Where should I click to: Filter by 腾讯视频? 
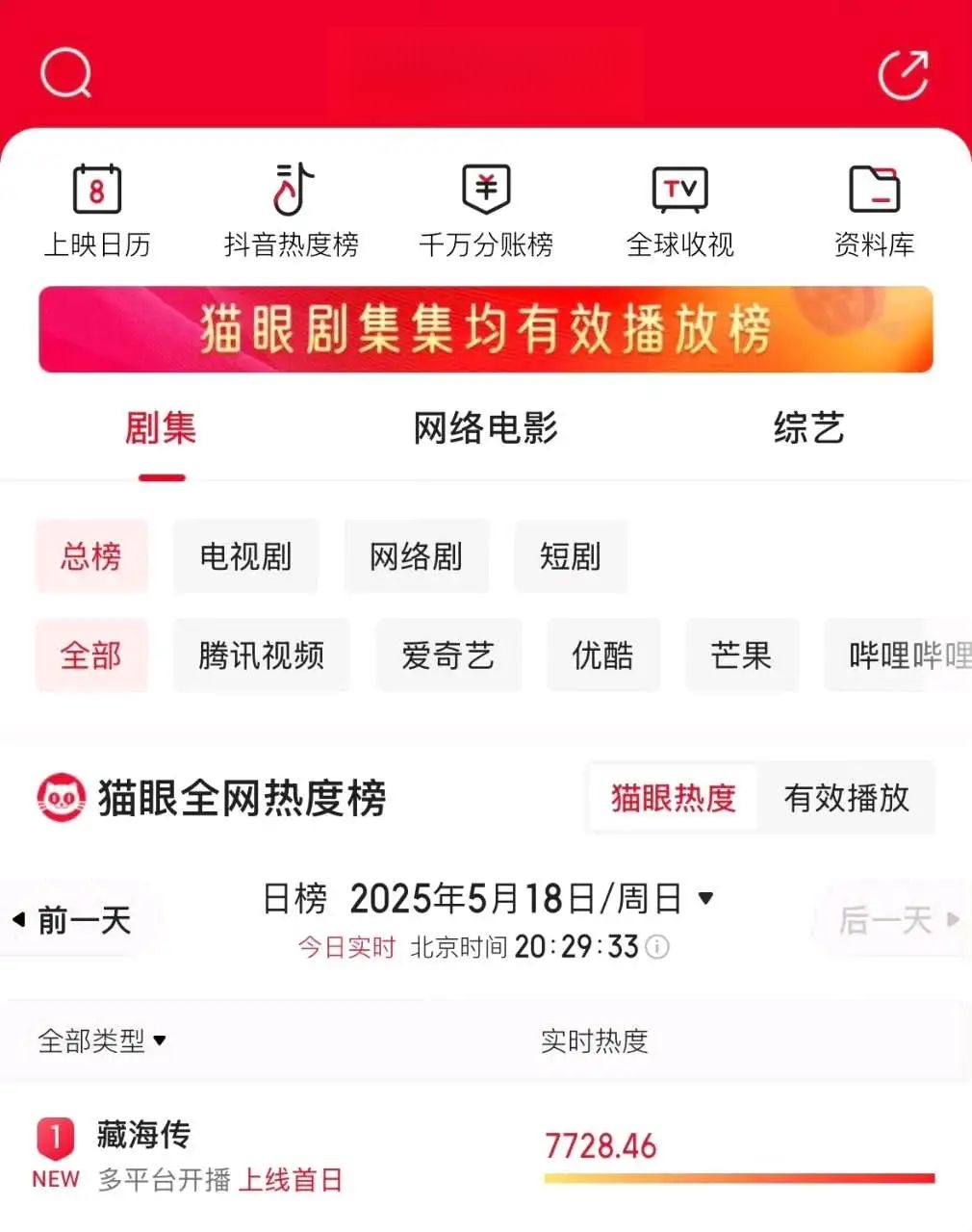(x=261, y=655)
